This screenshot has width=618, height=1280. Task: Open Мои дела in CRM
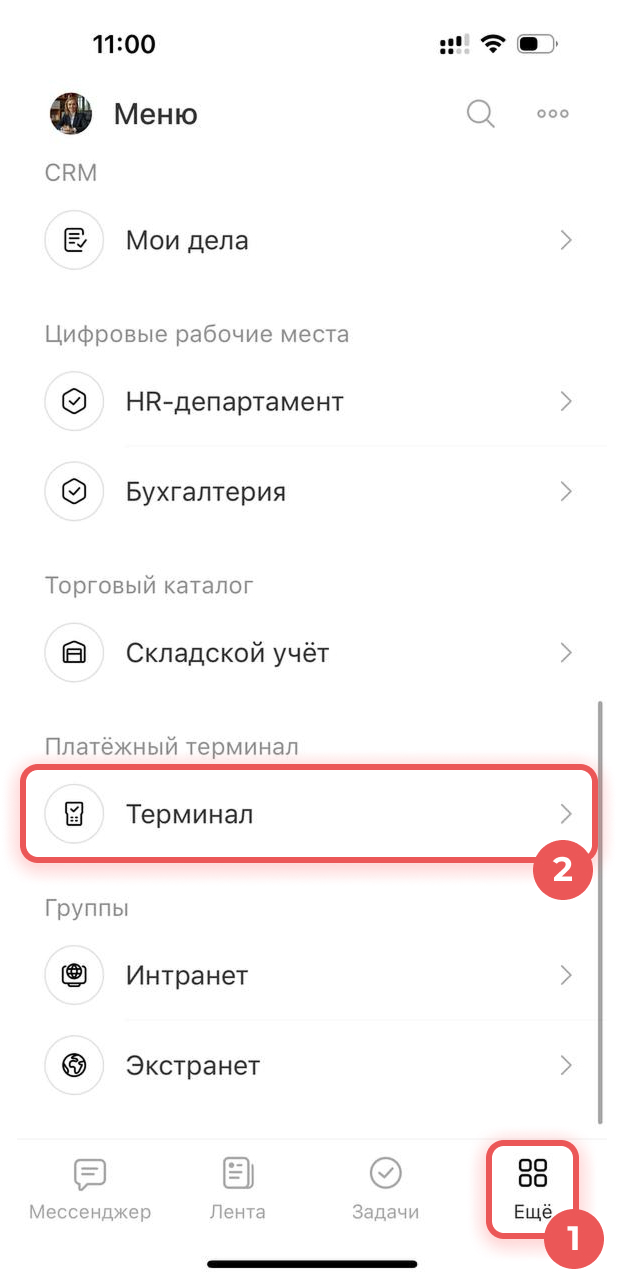[309, 240]
